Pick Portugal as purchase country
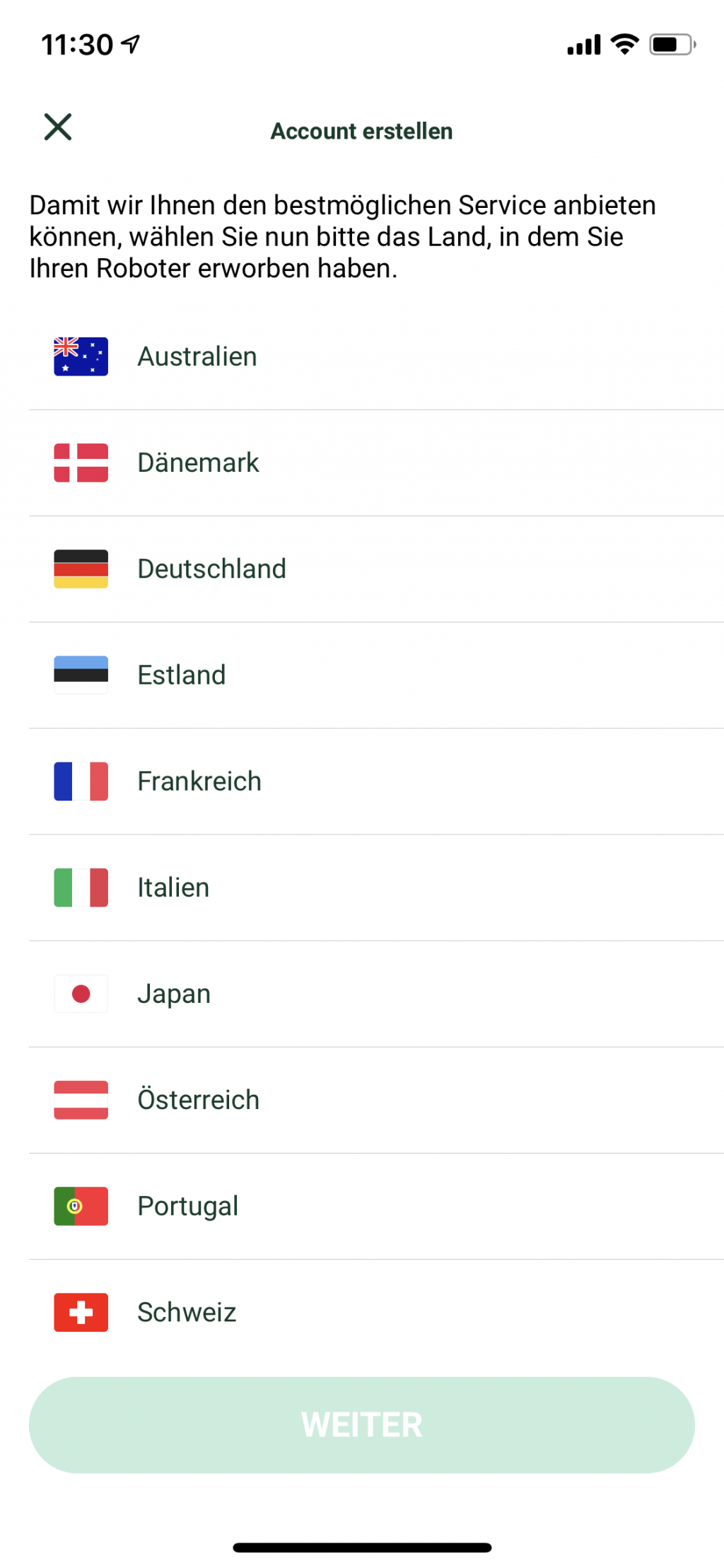Viewport: 724px width, 1568px height. pyautogui.click(x=188, y=1206)
